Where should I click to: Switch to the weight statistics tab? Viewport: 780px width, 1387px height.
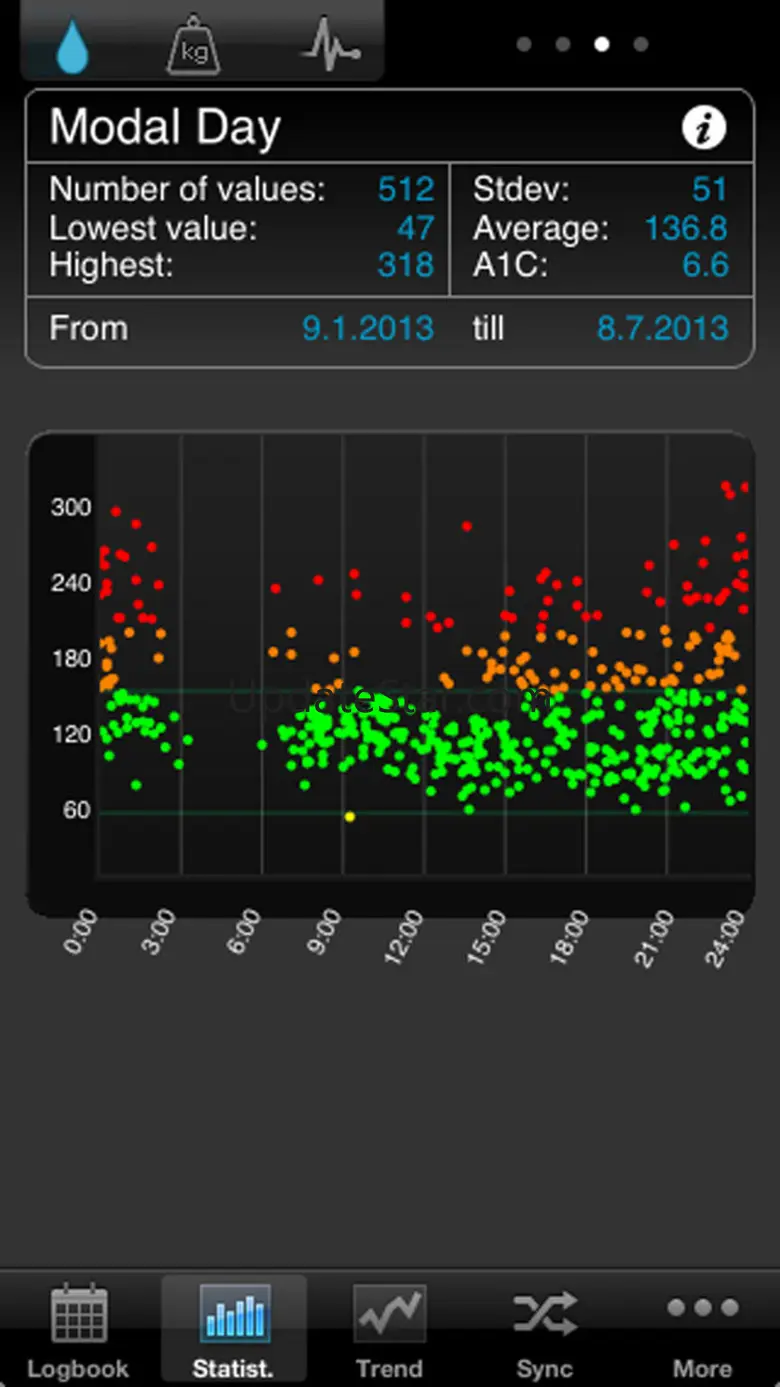(194, 47)
